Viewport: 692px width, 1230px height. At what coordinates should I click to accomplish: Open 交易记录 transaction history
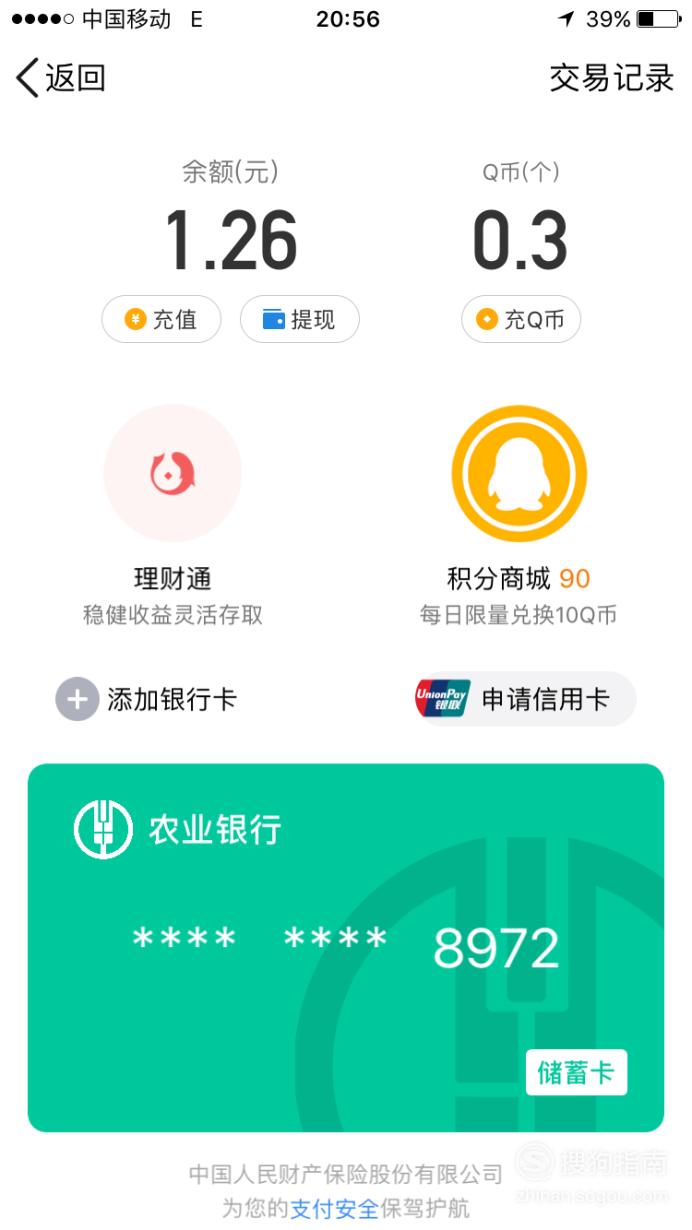point(612,78)
